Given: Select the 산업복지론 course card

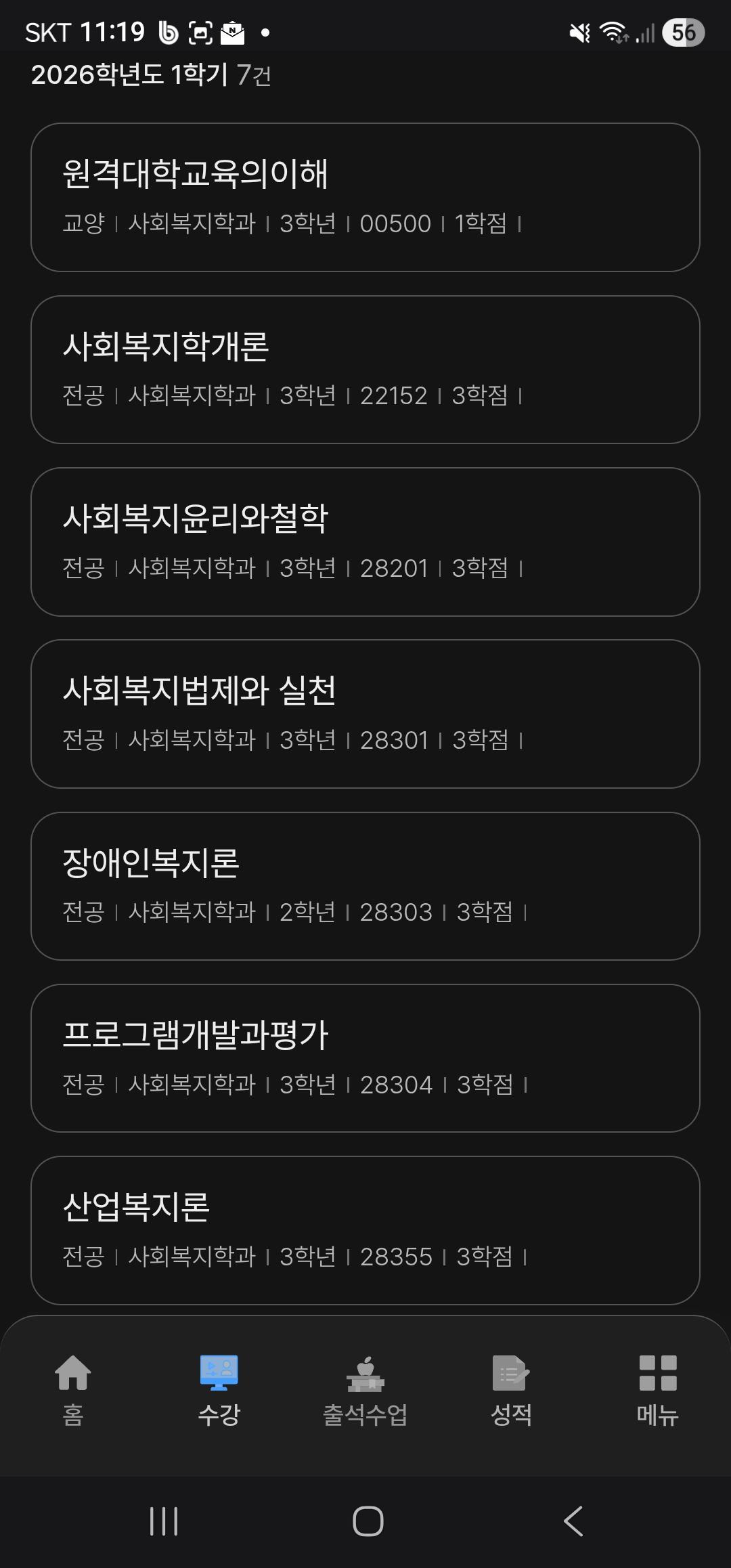Looking at the screenshot, I should [365, 1229].
